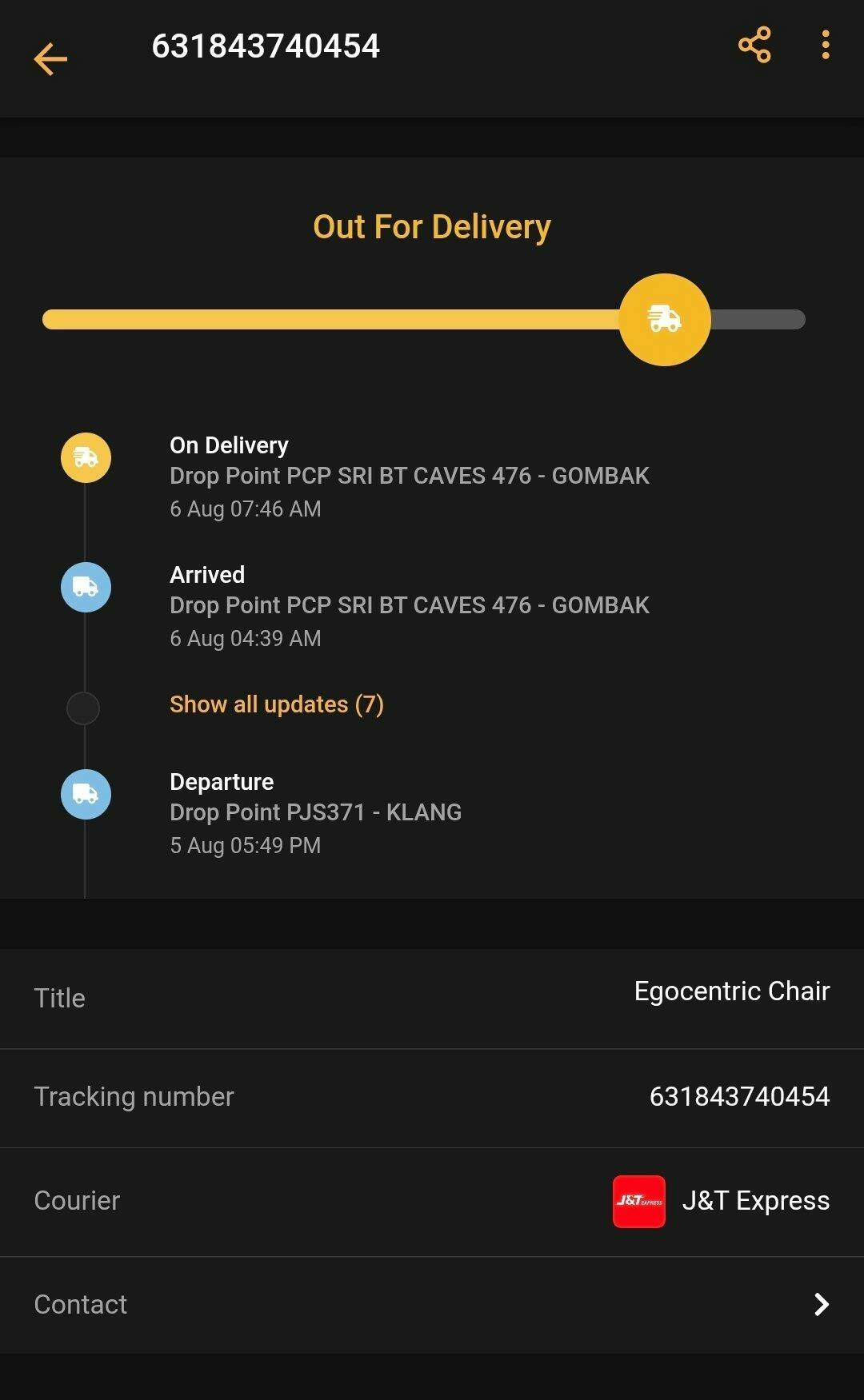Open the Courier J&T Express row
The height and width of the screenshot is (1400, 864).
(x=432, y=1202)
